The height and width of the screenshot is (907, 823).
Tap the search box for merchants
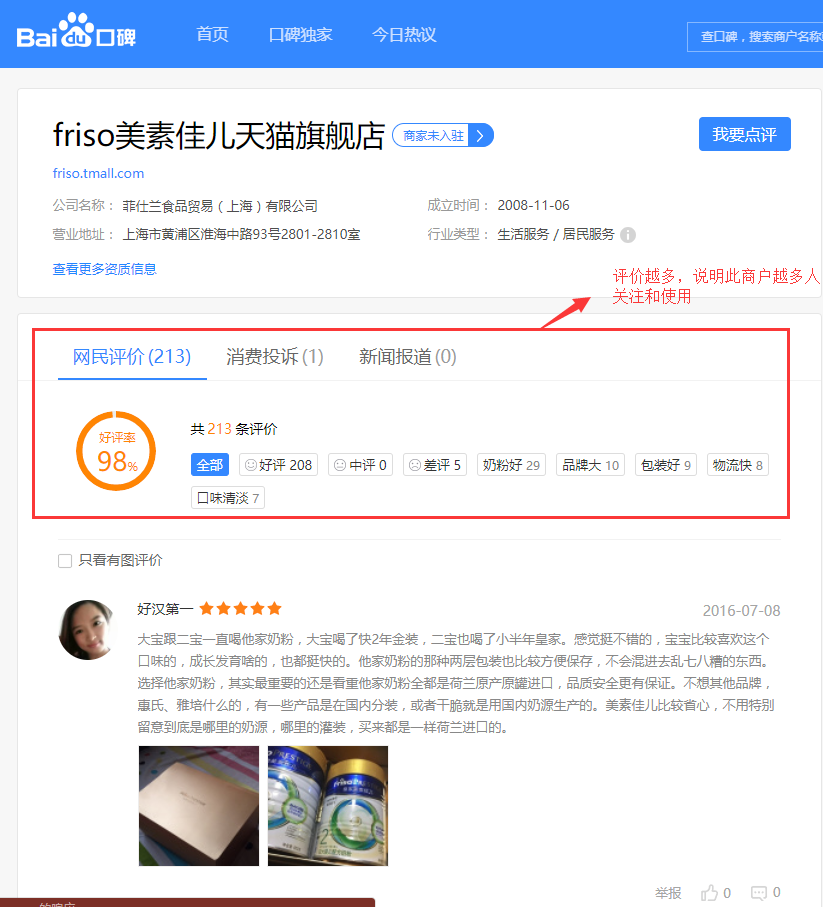(x=755, y=37)
